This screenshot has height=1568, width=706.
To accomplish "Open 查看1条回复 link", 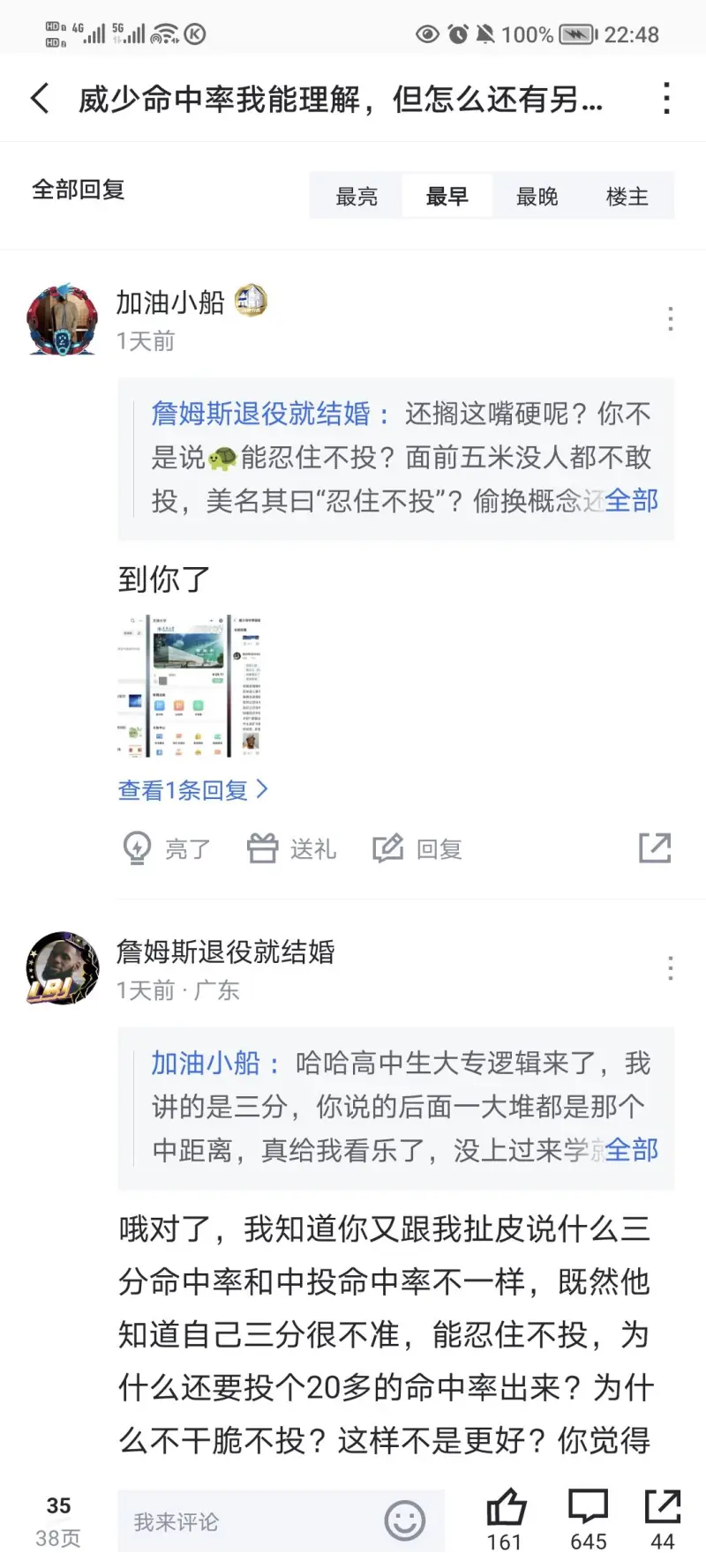I will coord(192,789).
